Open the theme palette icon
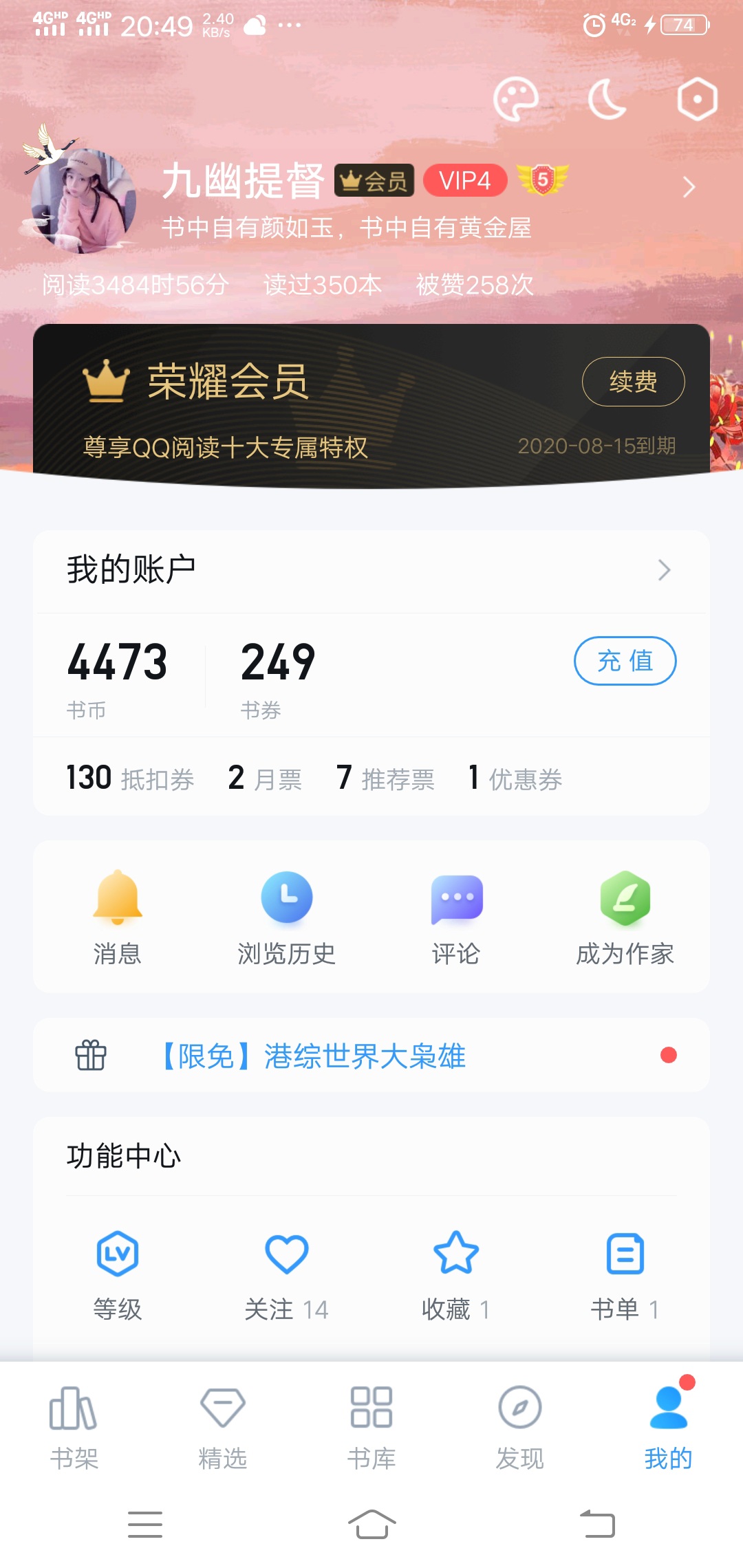 click(x=515, y=100)
